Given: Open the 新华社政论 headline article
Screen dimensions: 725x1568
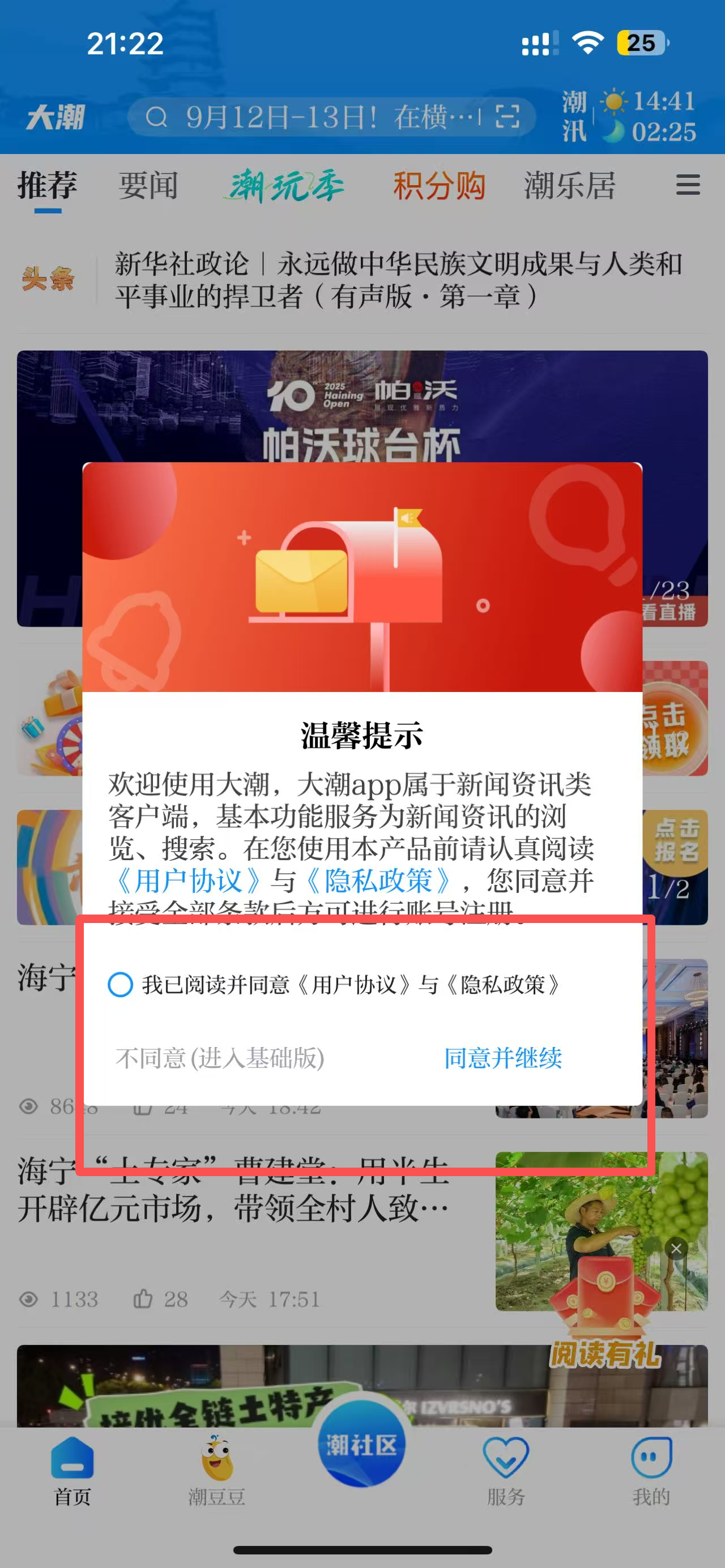Looking at the screenshot, I should pos(398,280).
